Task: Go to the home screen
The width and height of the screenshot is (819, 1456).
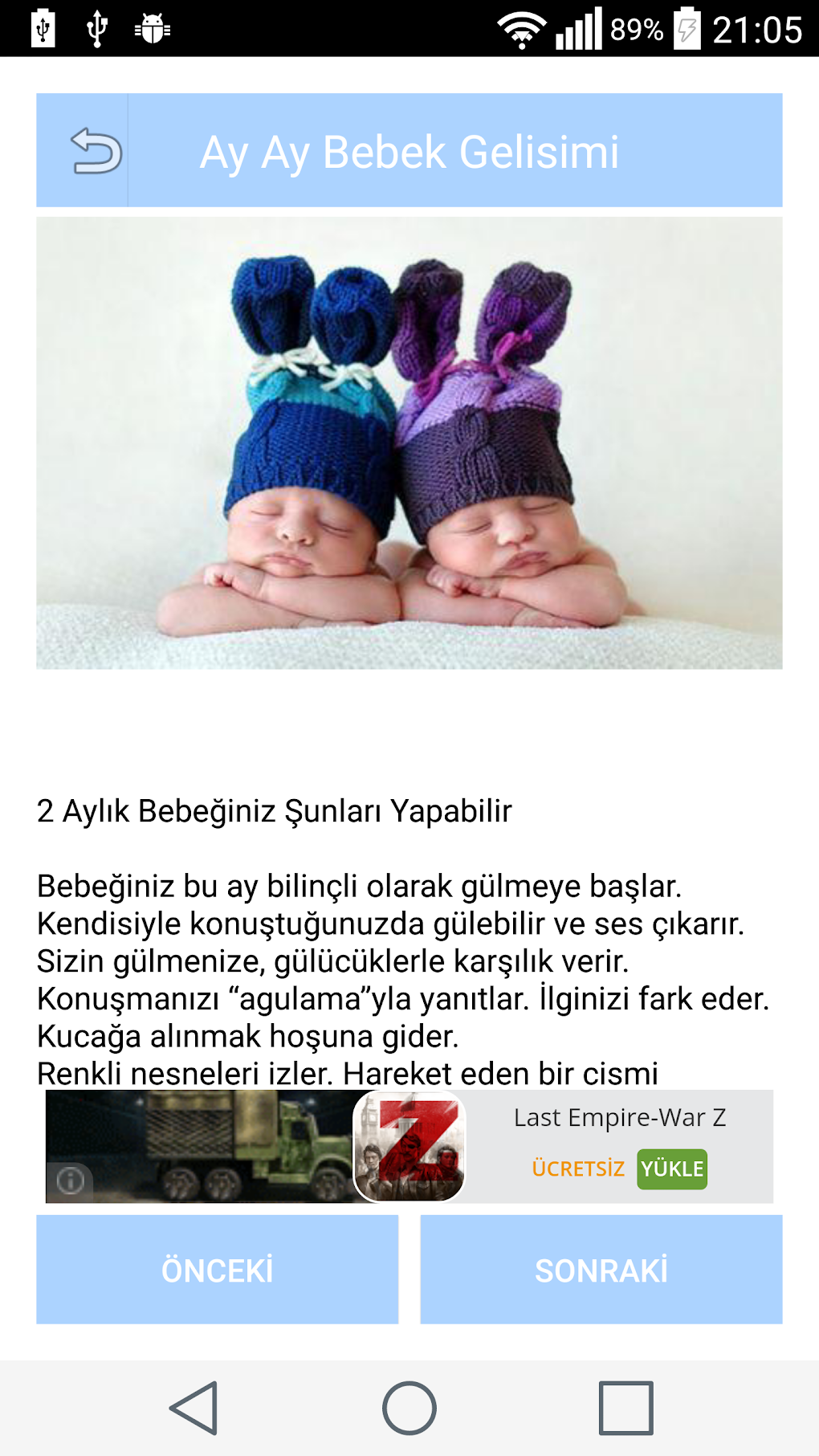Action: pyautogui.click(x=409, y=1408)
